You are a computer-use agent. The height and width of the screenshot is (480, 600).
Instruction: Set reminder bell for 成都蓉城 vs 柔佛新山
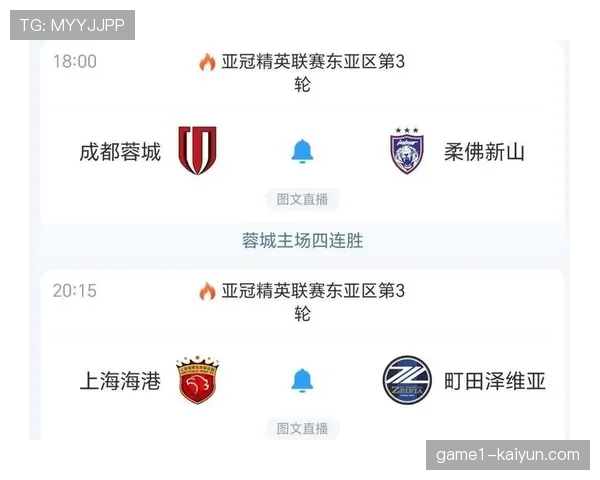click(x=302, y=152)
